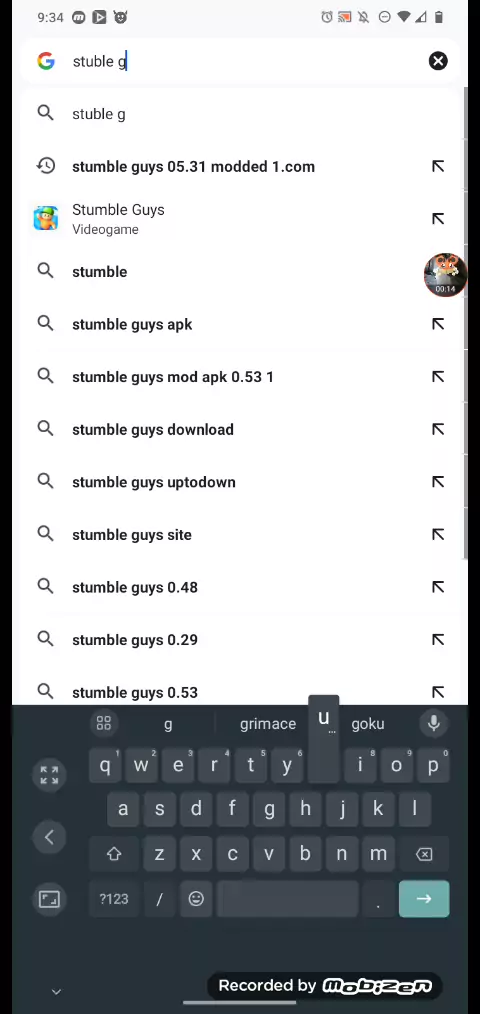Open the Stumble Guys Videogame suggestion
Viewport: 480px width, 1014px height.
point(239,219)
